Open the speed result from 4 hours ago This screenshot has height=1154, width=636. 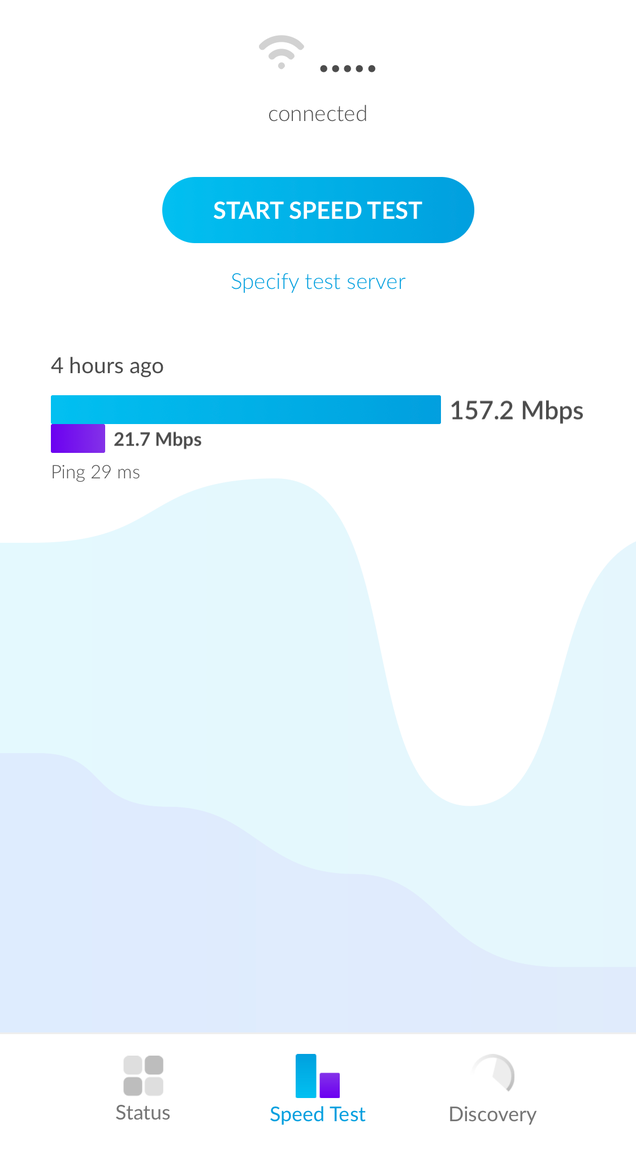[x=317, y=418]
